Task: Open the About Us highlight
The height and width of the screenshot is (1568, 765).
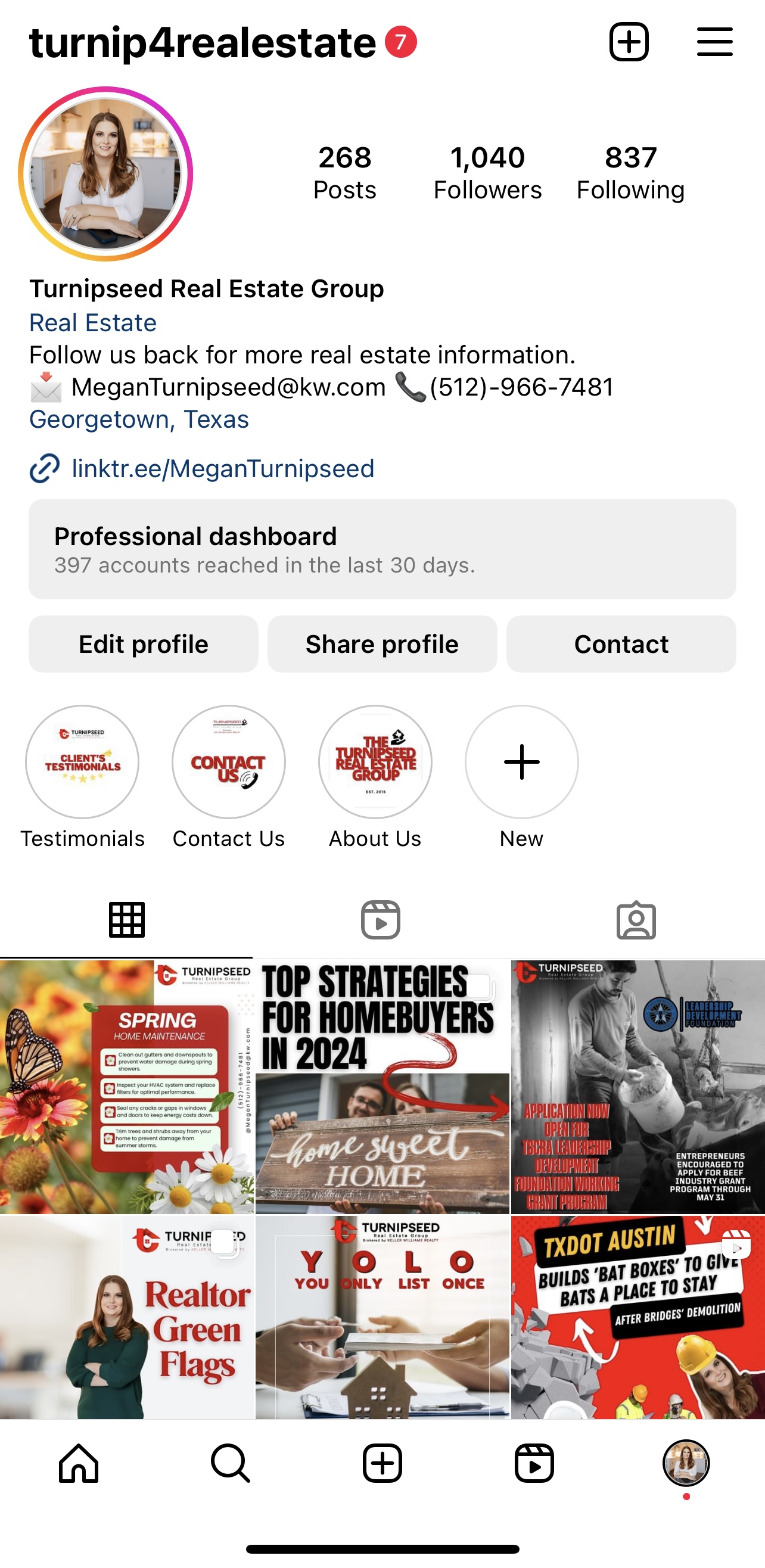Action: coord(375,762)
